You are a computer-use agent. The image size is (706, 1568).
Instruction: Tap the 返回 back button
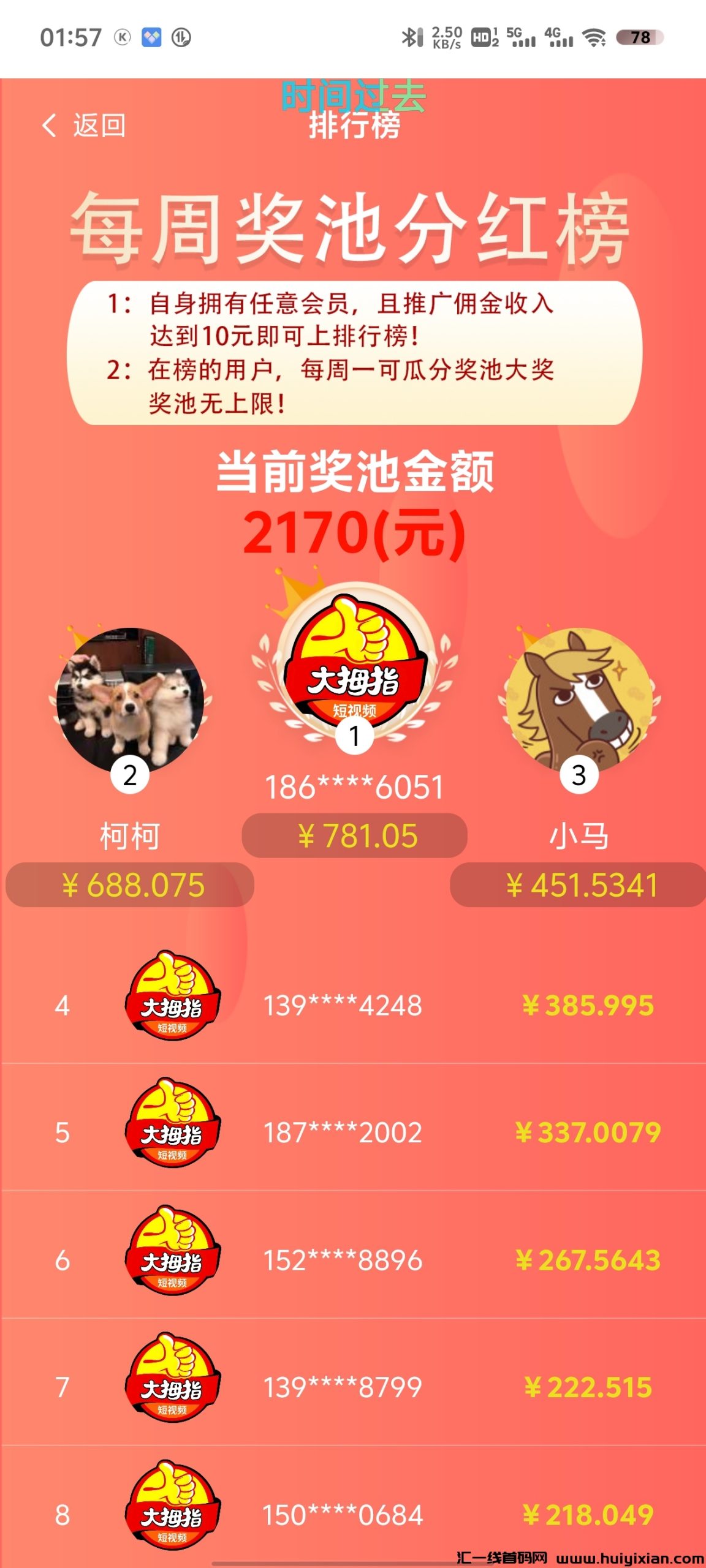(84, 126)
